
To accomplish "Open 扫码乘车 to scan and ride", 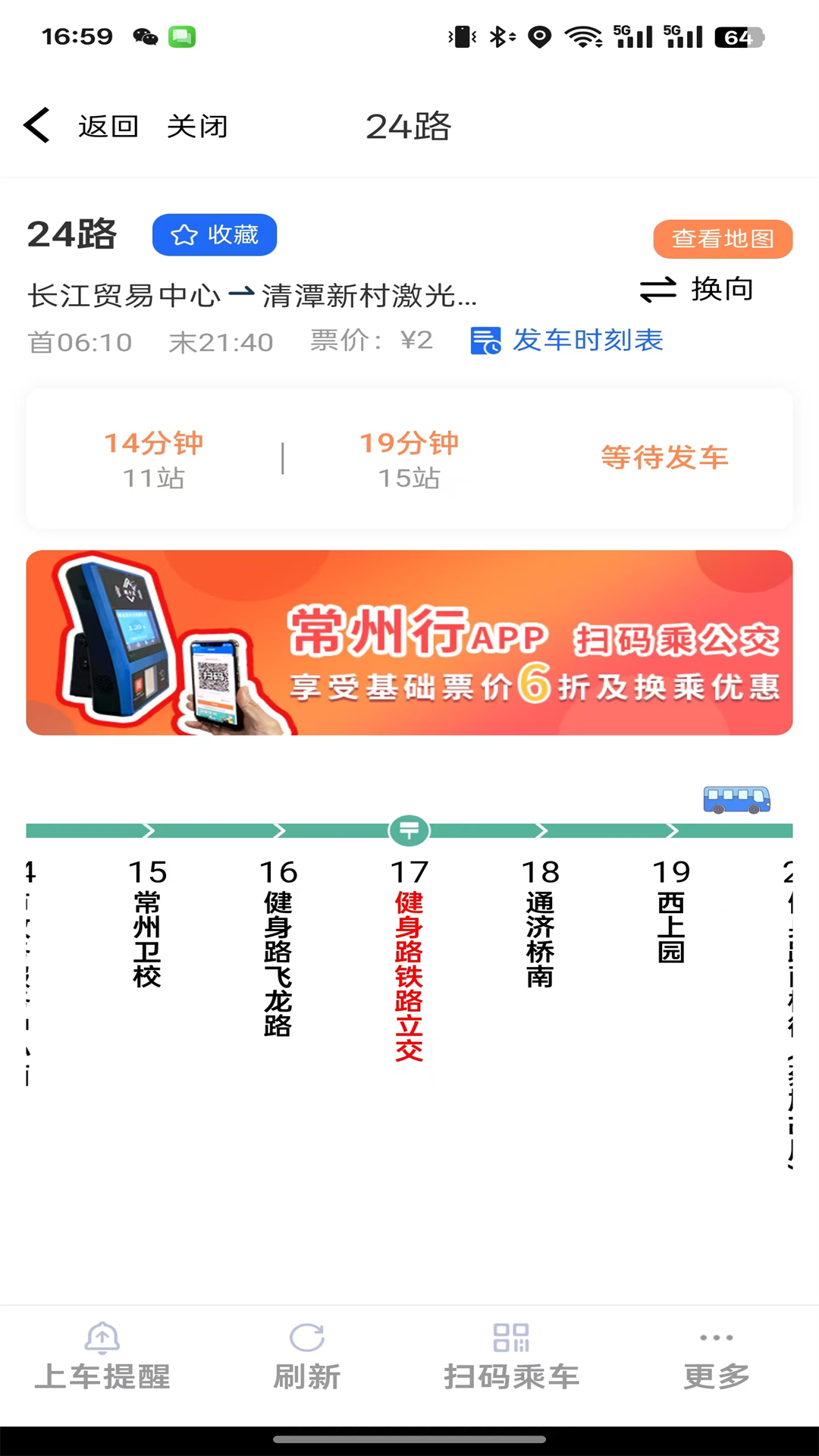I will (x=512, y=1357).
